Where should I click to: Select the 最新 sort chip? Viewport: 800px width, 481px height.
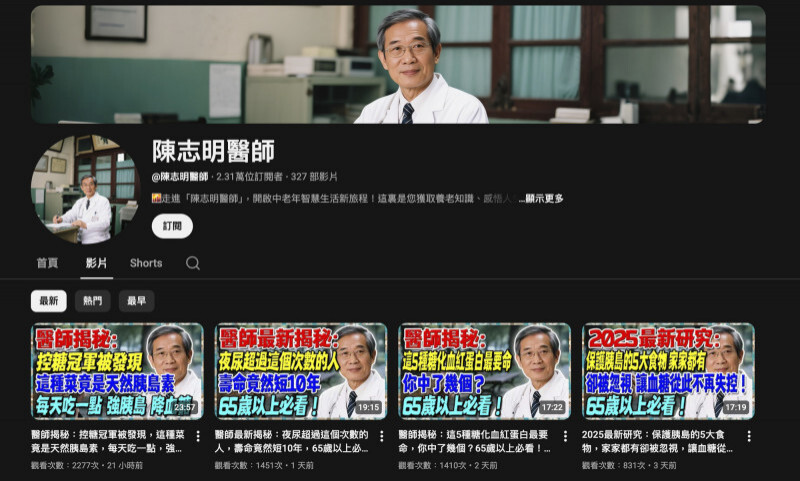point(48,300)
